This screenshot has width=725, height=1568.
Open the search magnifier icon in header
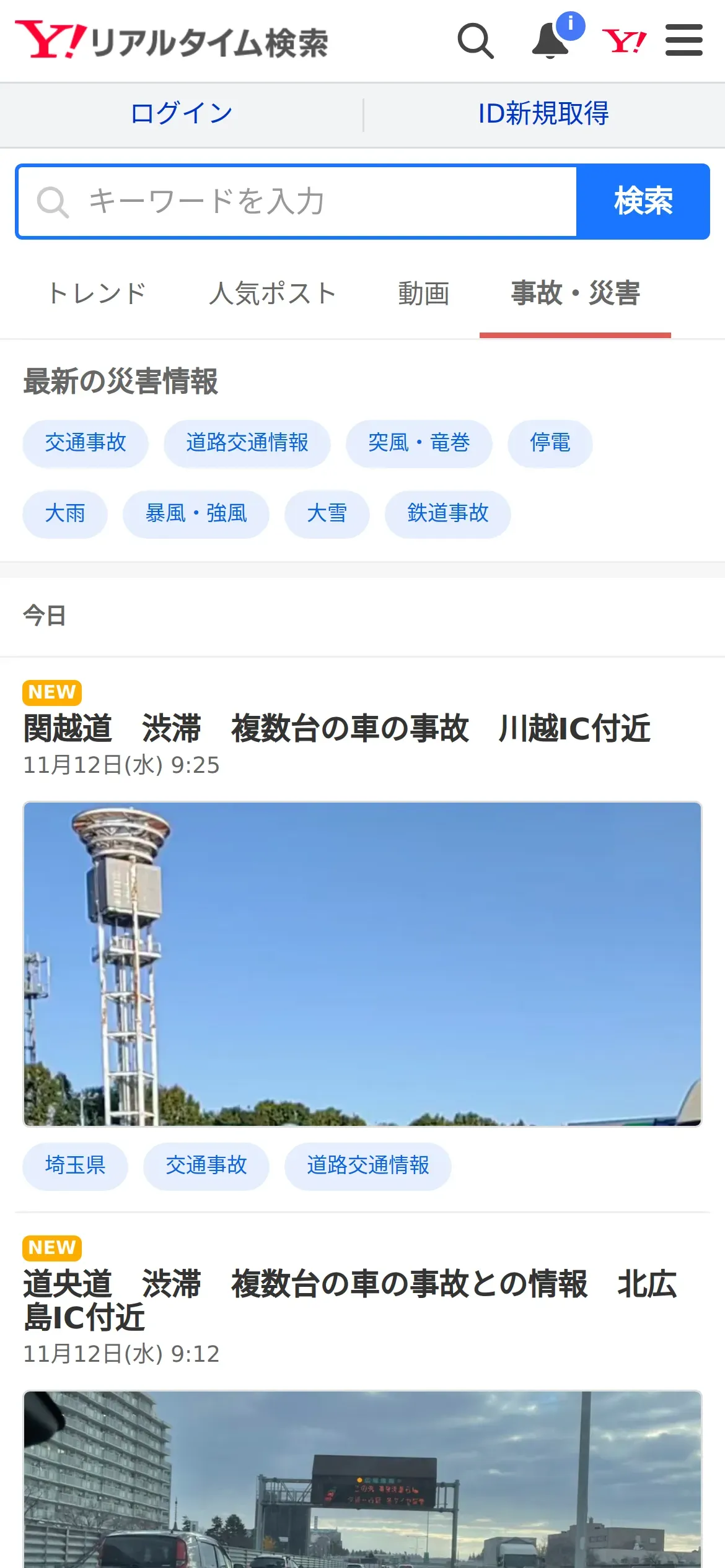(475, 41)
